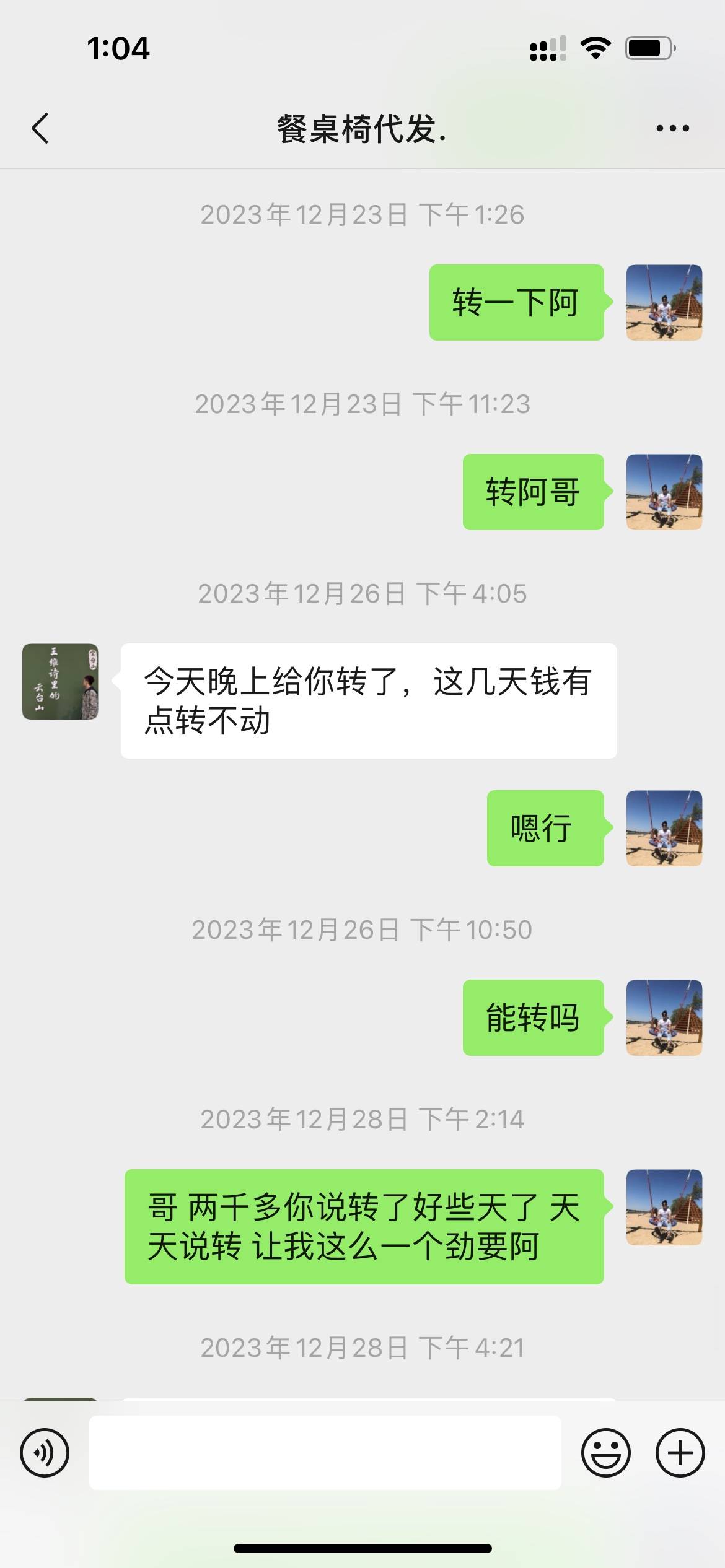Image resolution: width=725 pixels, height=1568 pixels.
Task: Open the plus attachment menu
Action: pos(680,1453)
